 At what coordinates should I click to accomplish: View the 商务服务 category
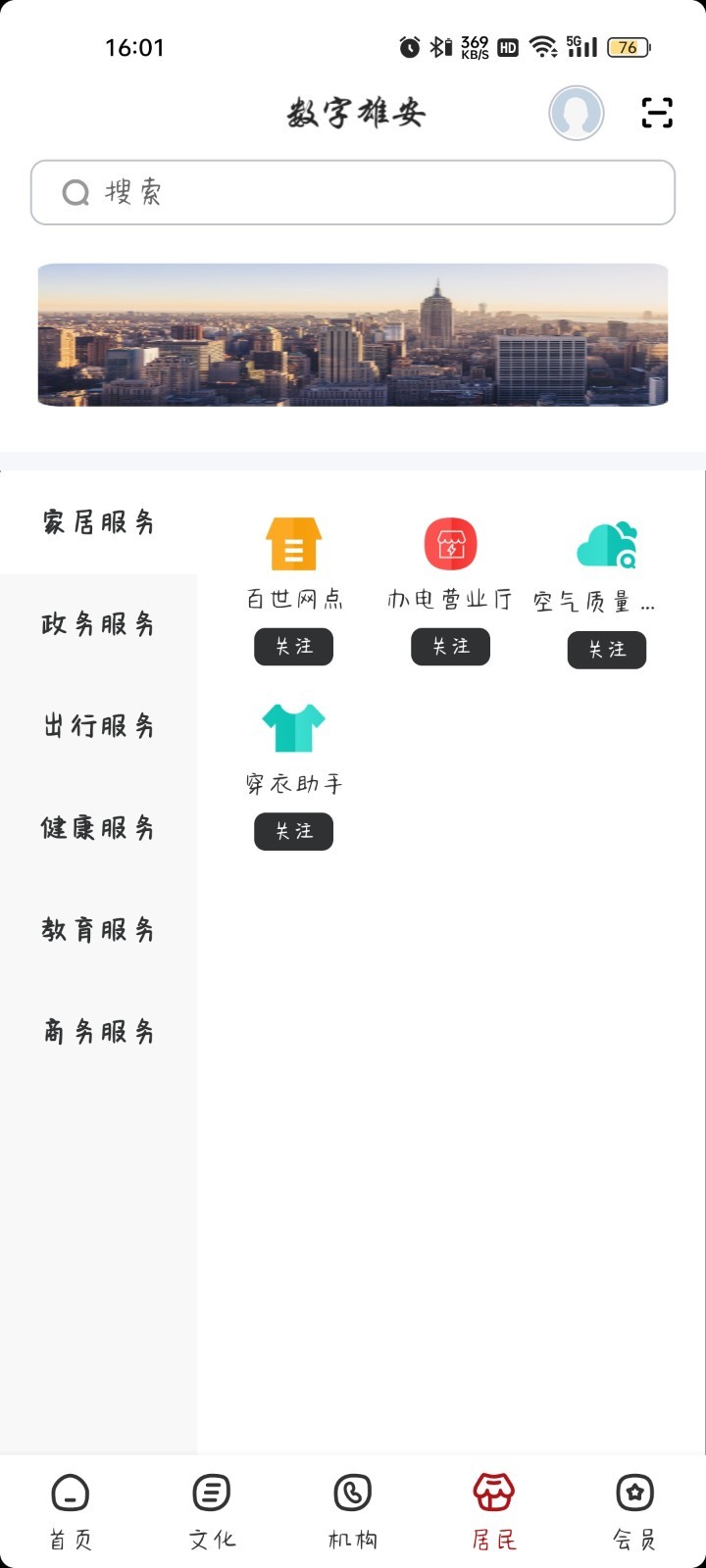(98, 1032)
